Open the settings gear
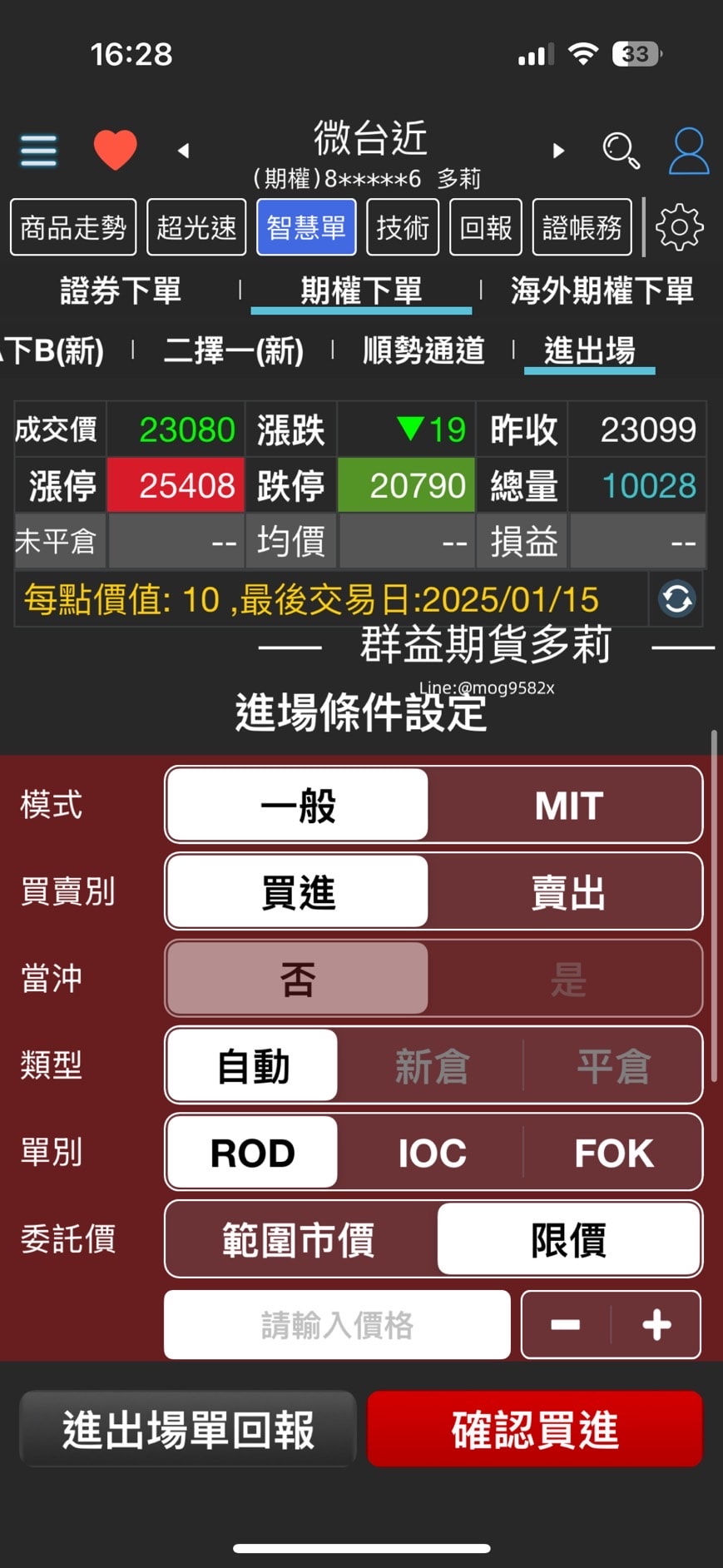723x1568 pixels. point(679,227)
